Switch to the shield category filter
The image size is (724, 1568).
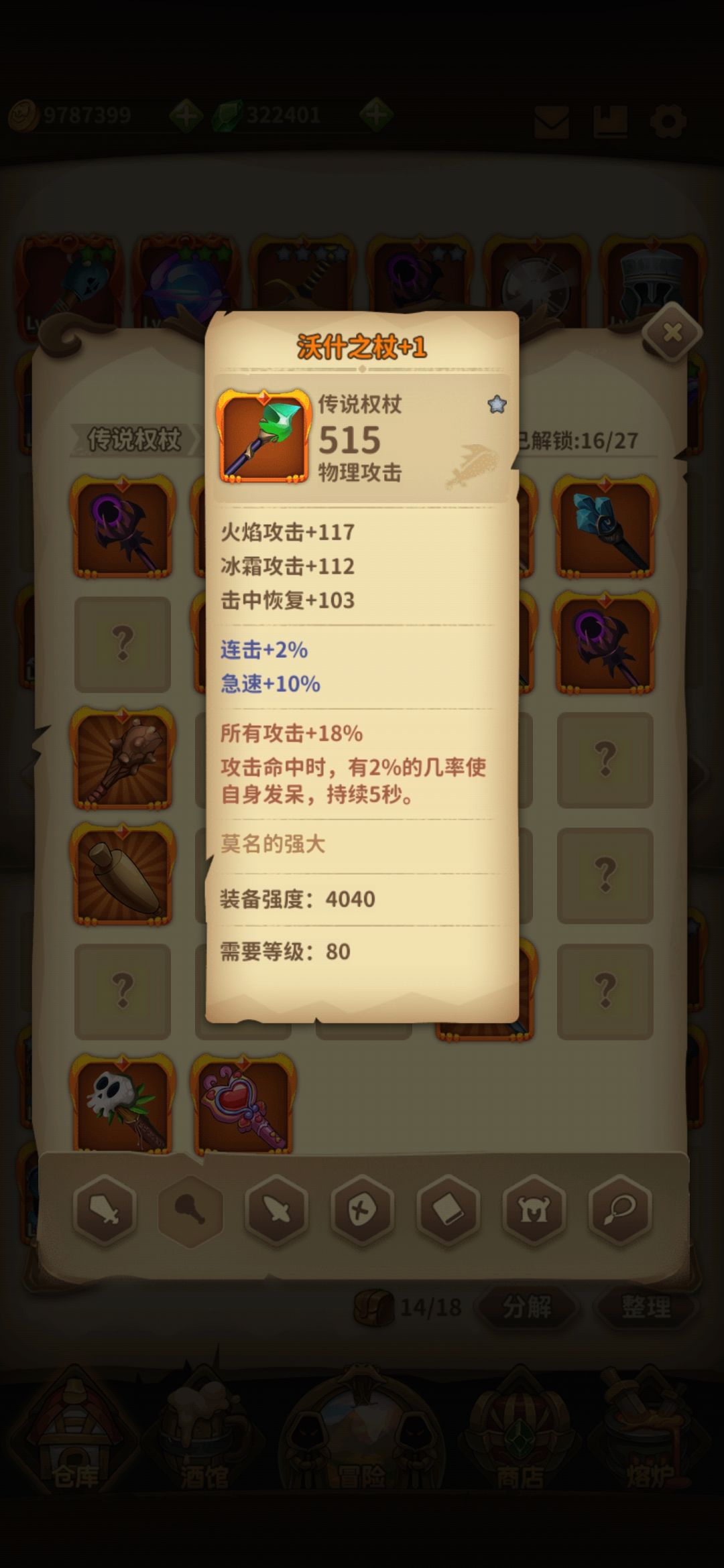[362, 1210]
